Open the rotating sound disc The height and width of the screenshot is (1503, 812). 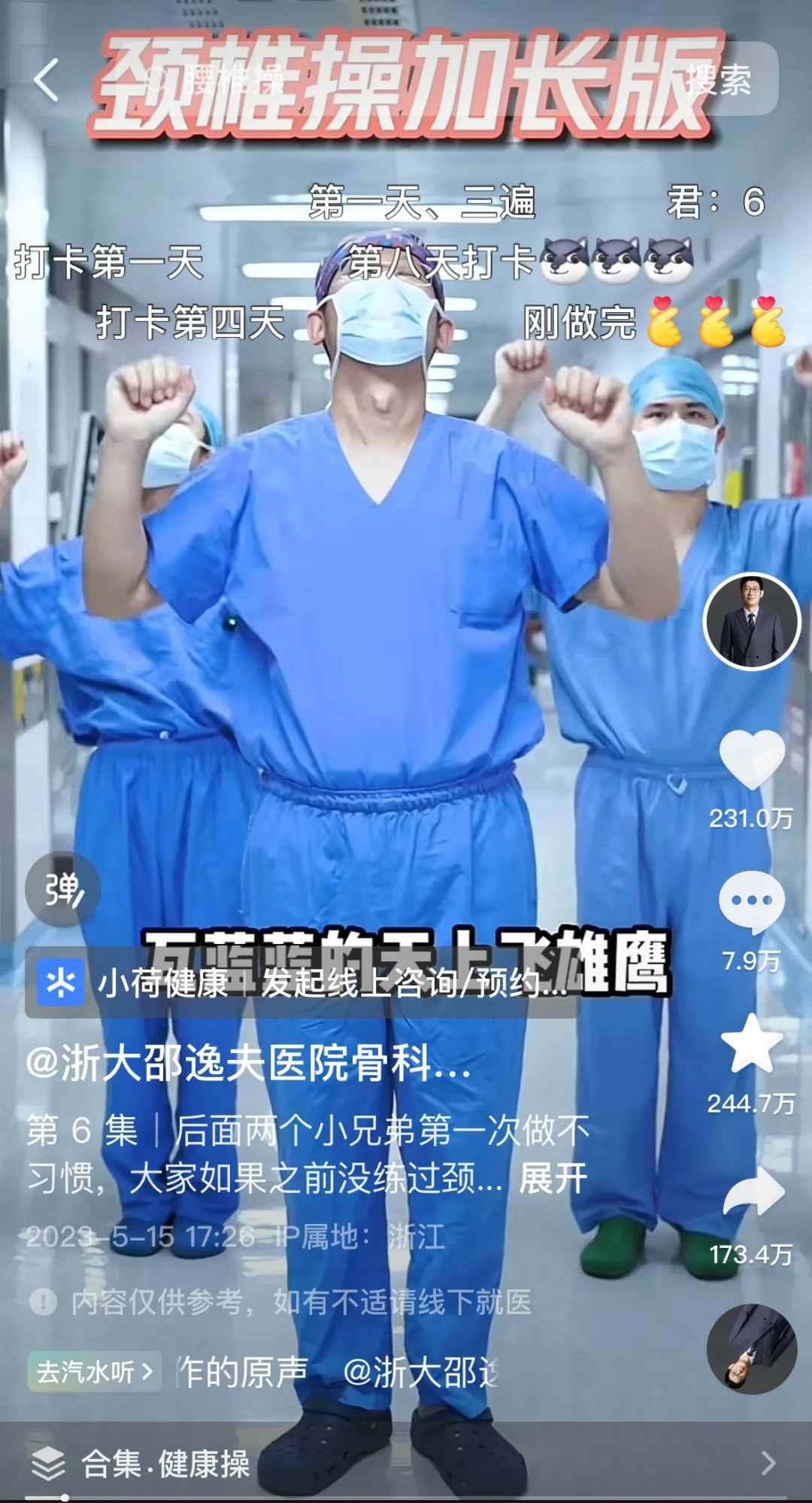pyautogui.click(x=751, y=1350)
